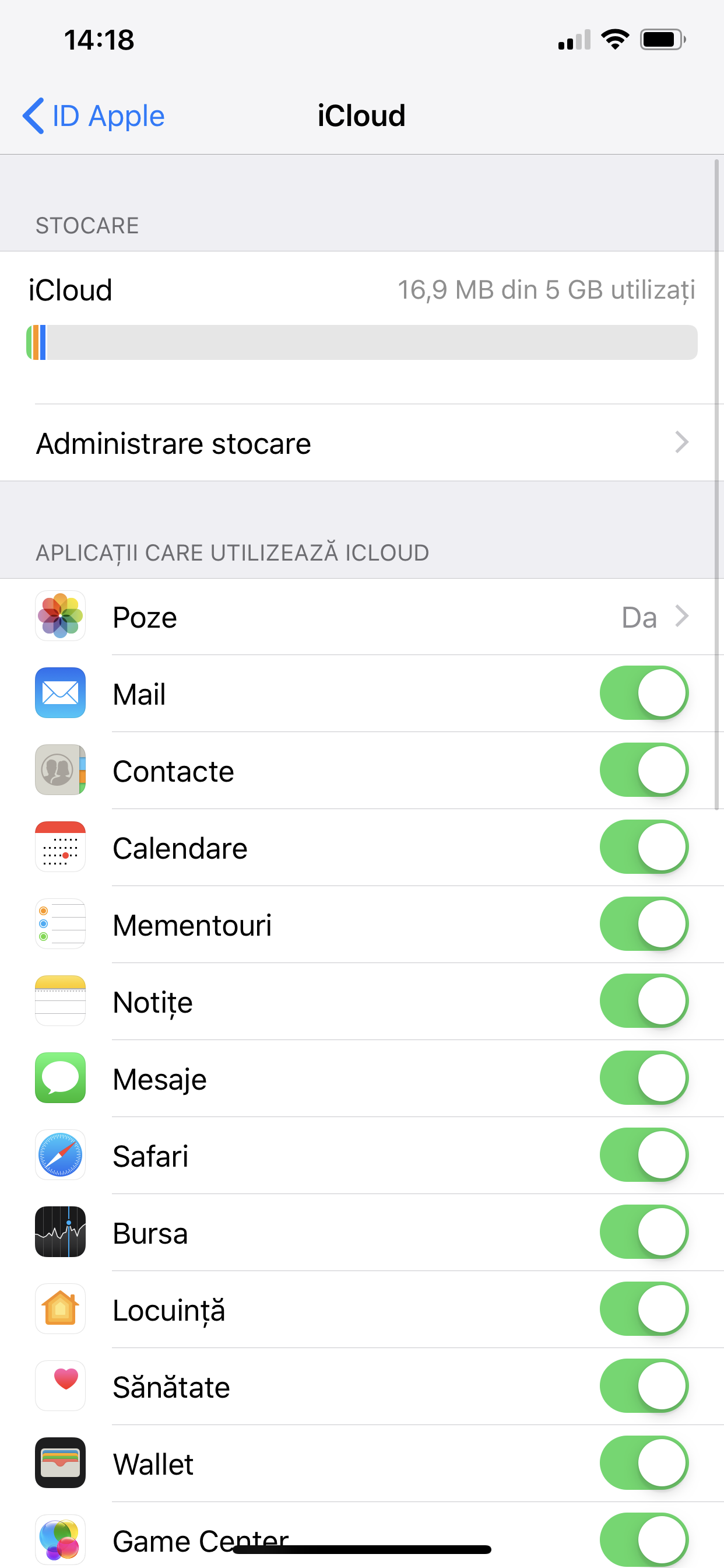Toggle Calendare iCloud sync

(643, 848)
